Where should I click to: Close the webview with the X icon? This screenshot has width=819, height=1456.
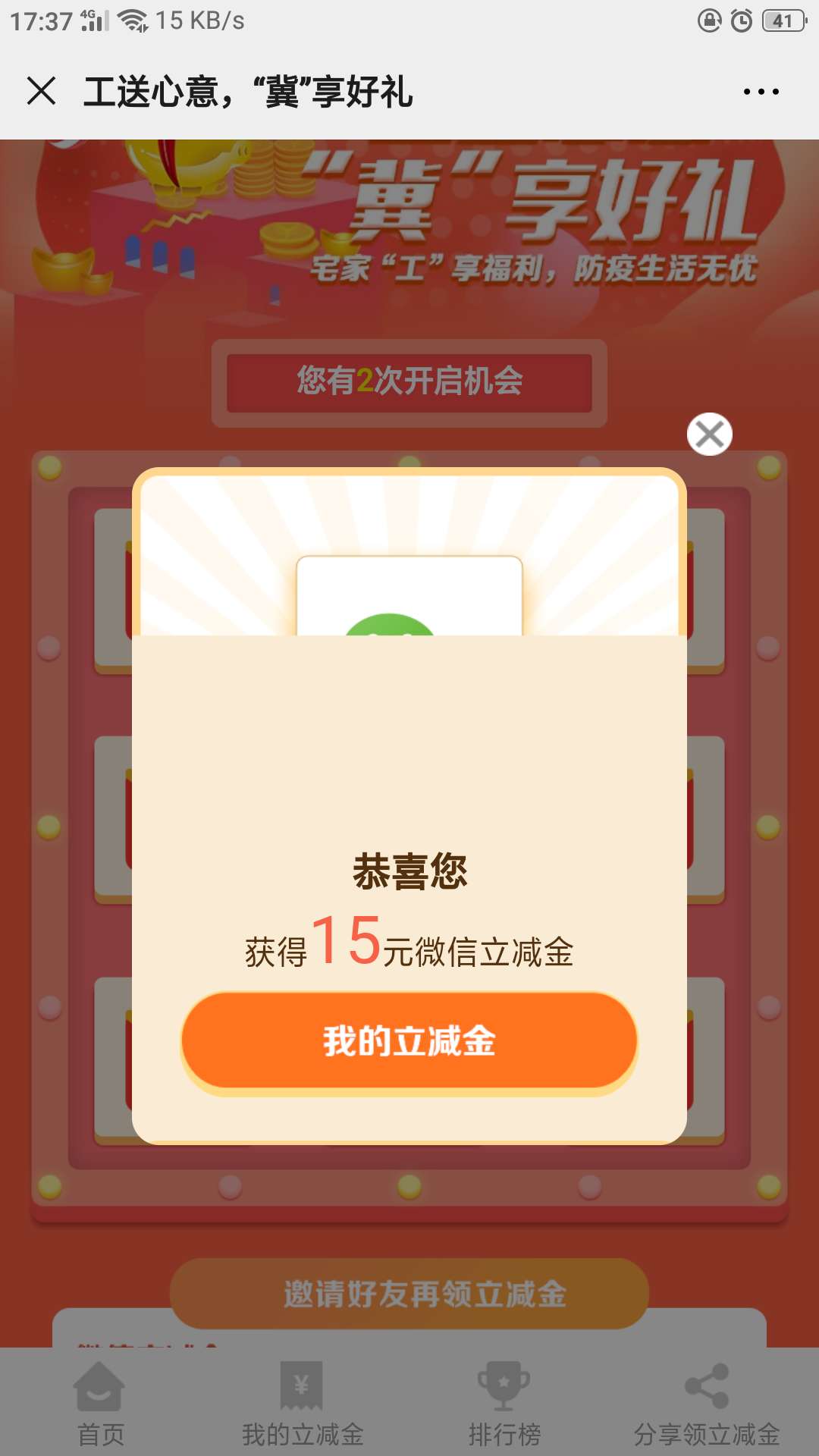42,91
